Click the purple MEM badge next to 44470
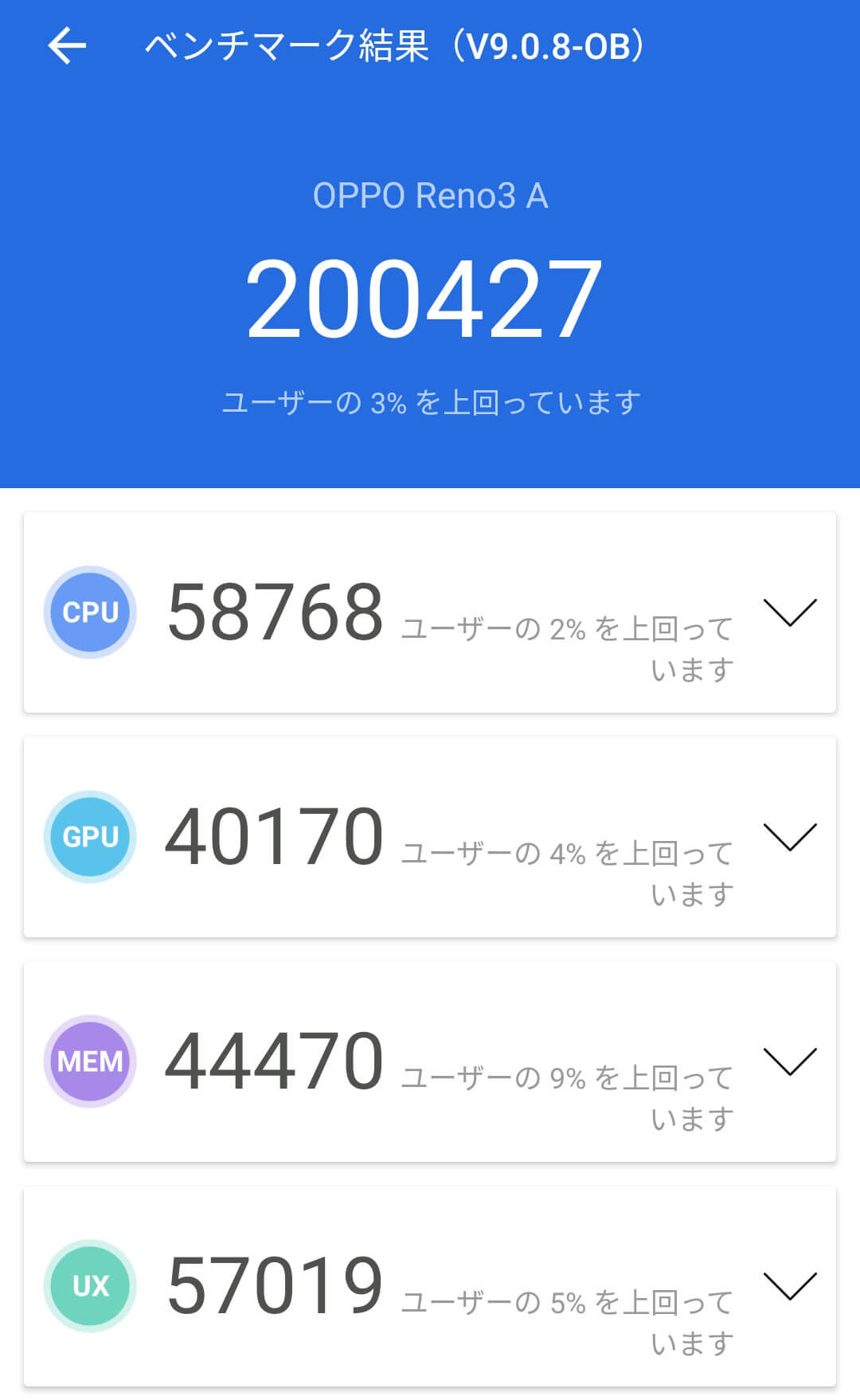The width and height of the screenshot is (860, 1400). coord(89,1061)
